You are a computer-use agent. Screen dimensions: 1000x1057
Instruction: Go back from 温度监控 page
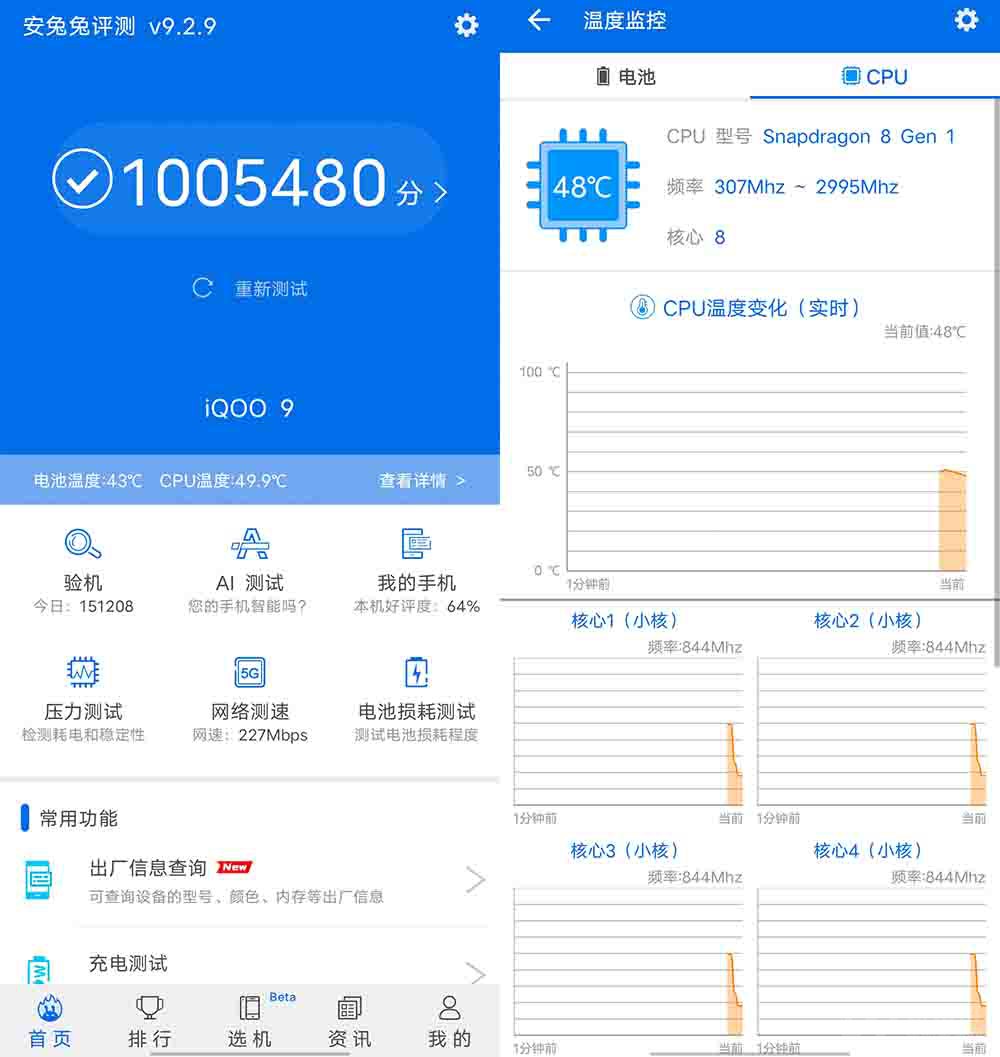[539, 20]
